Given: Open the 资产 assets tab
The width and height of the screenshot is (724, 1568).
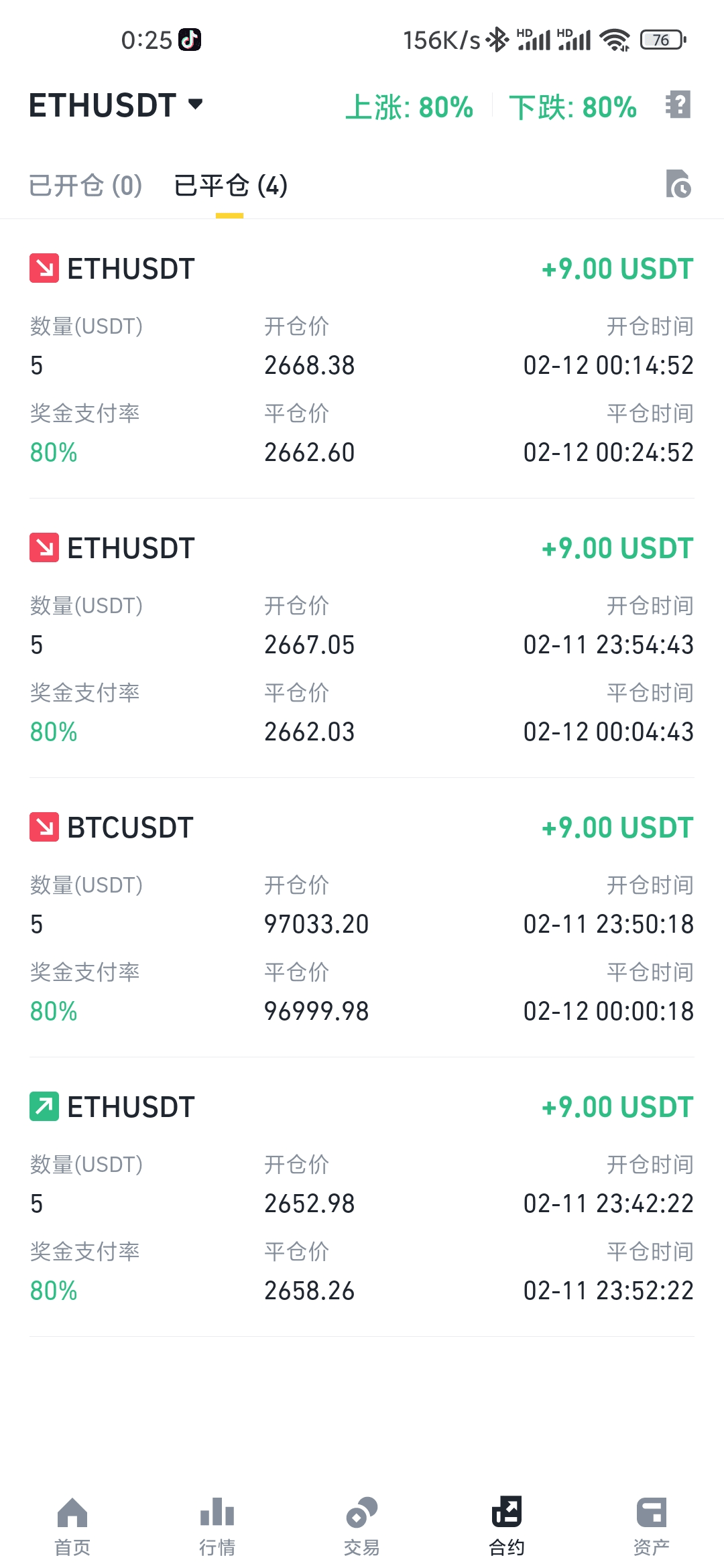Looking at the screenshot, I should pos(652,1527).
